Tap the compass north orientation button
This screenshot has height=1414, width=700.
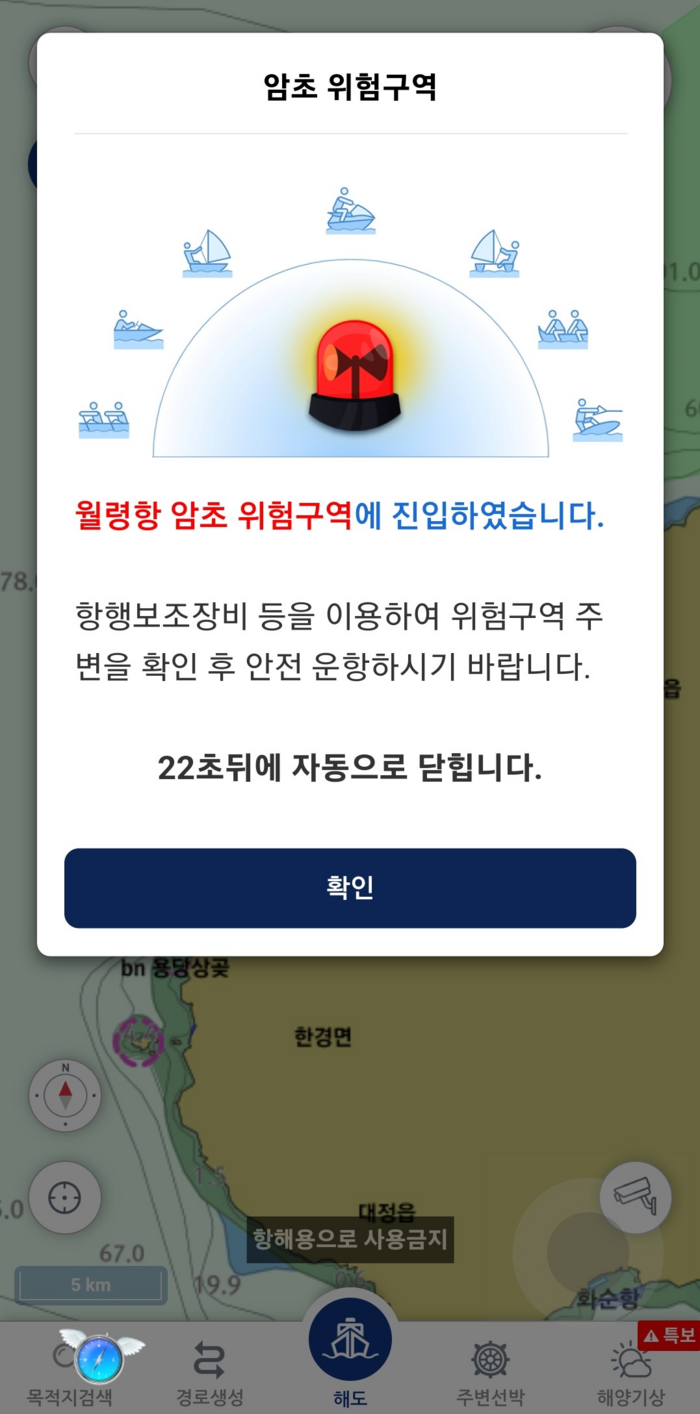65,1095
